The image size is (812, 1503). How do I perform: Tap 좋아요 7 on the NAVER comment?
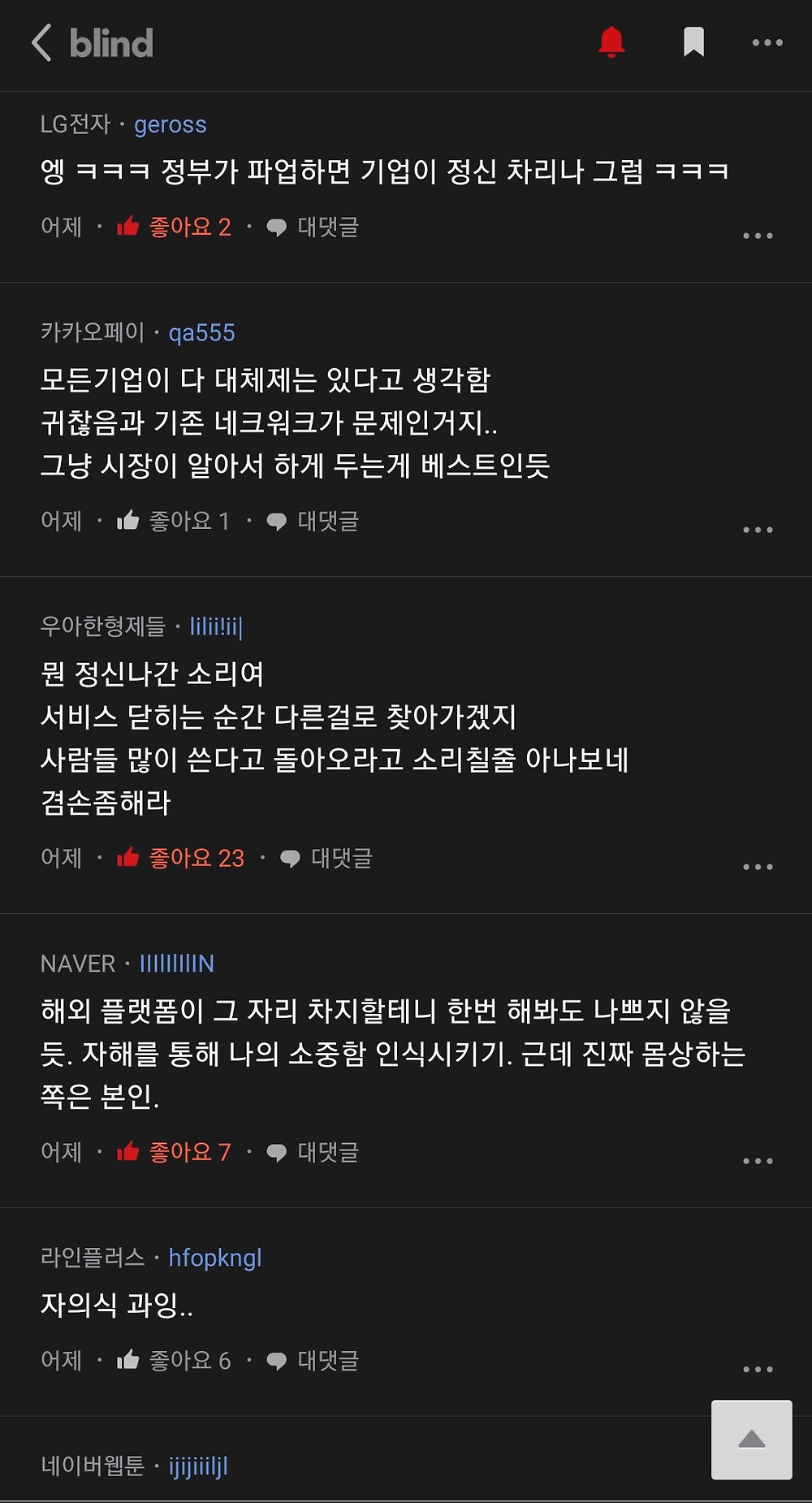pos(174,1152)
